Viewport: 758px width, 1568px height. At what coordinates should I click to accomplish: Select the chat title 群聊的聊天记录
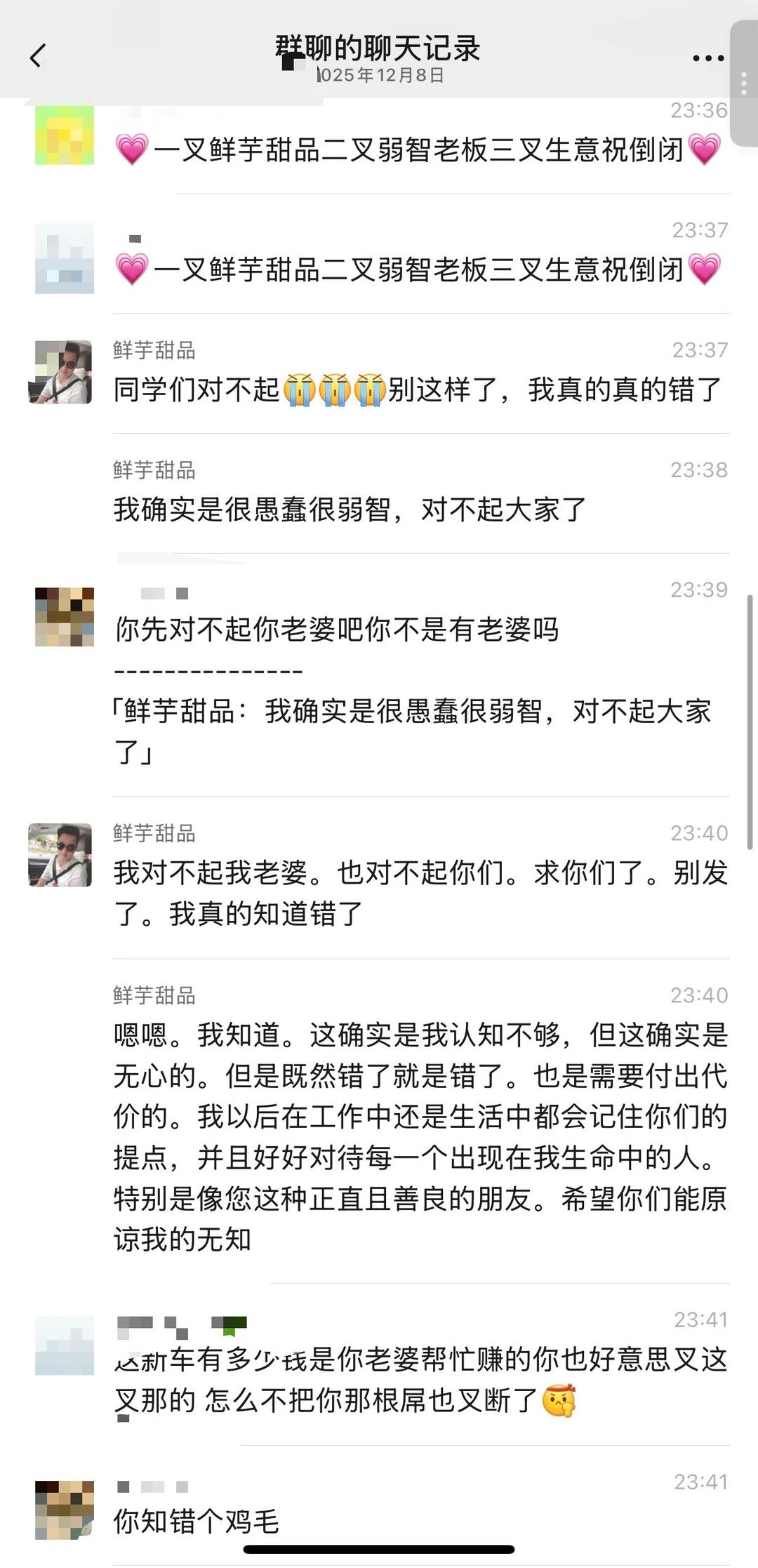point(378,49)
